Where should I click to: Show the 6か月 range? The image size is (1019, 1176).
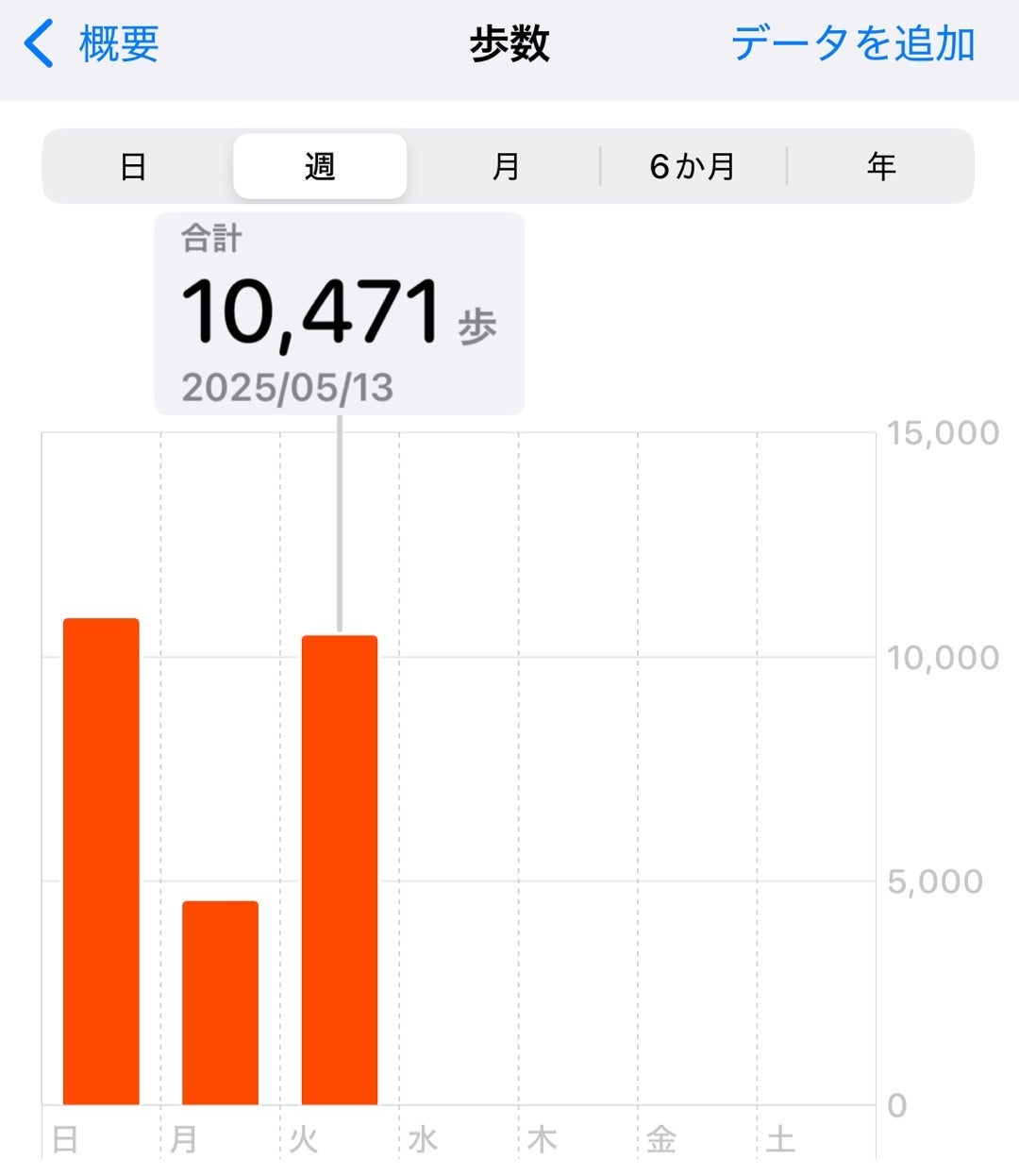pyautogui.click(x=693, y=167)
